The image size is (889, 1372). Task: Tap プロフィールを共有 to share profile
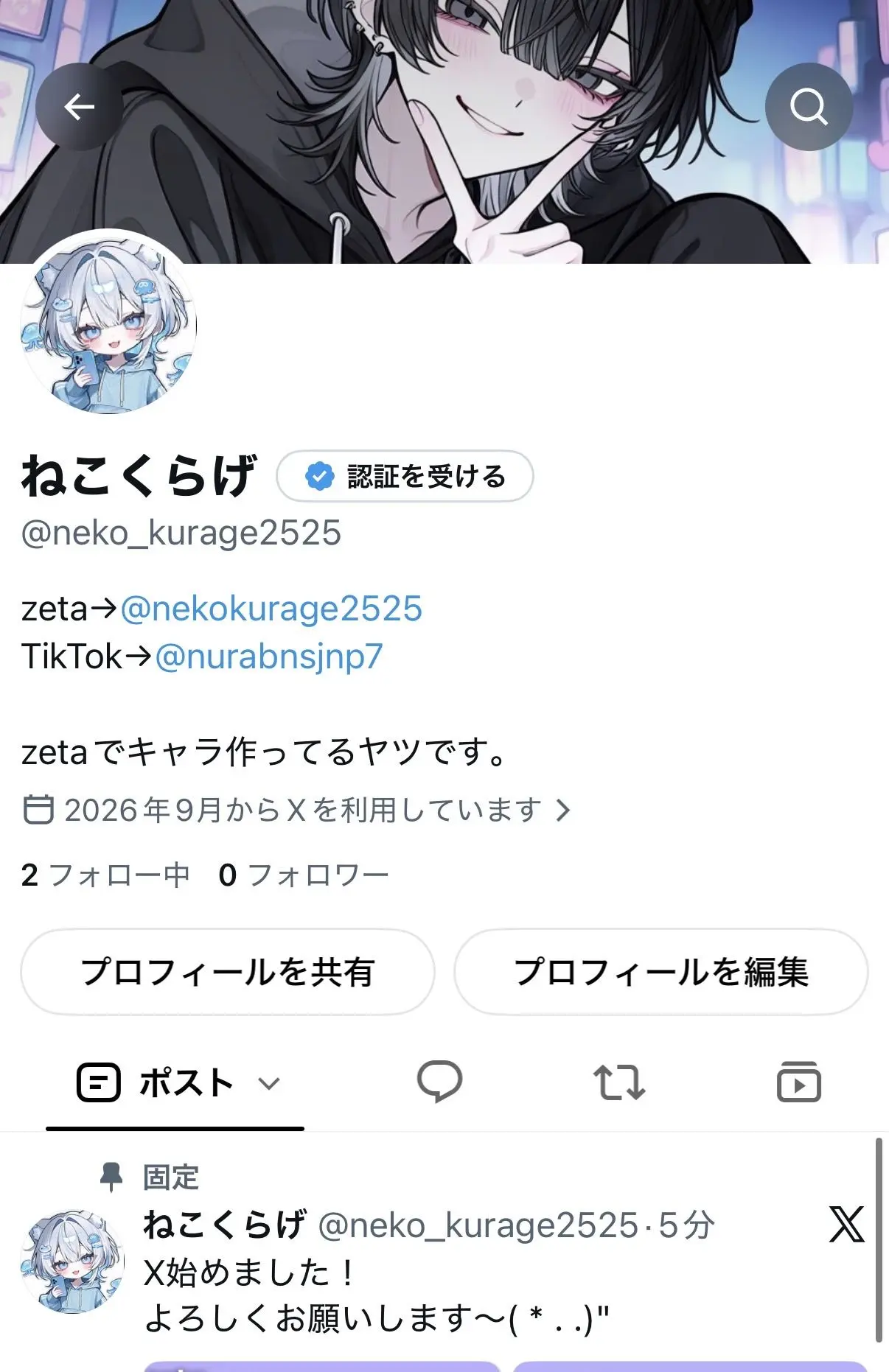(x=228, y=972)
